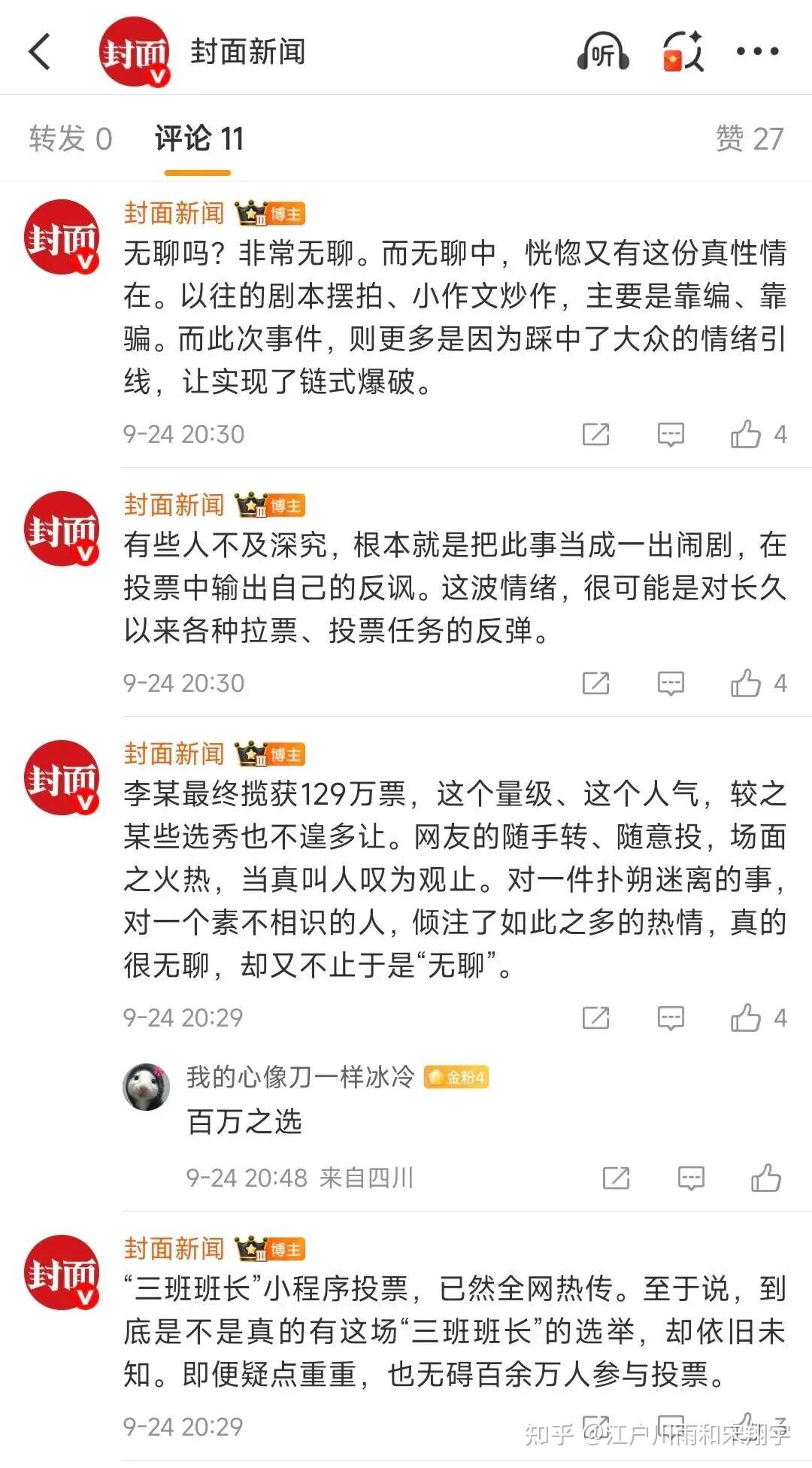Reply to 百万之选 with the comment icon
Viewport: 812px width, 1468px height.
coord(691,1178)
